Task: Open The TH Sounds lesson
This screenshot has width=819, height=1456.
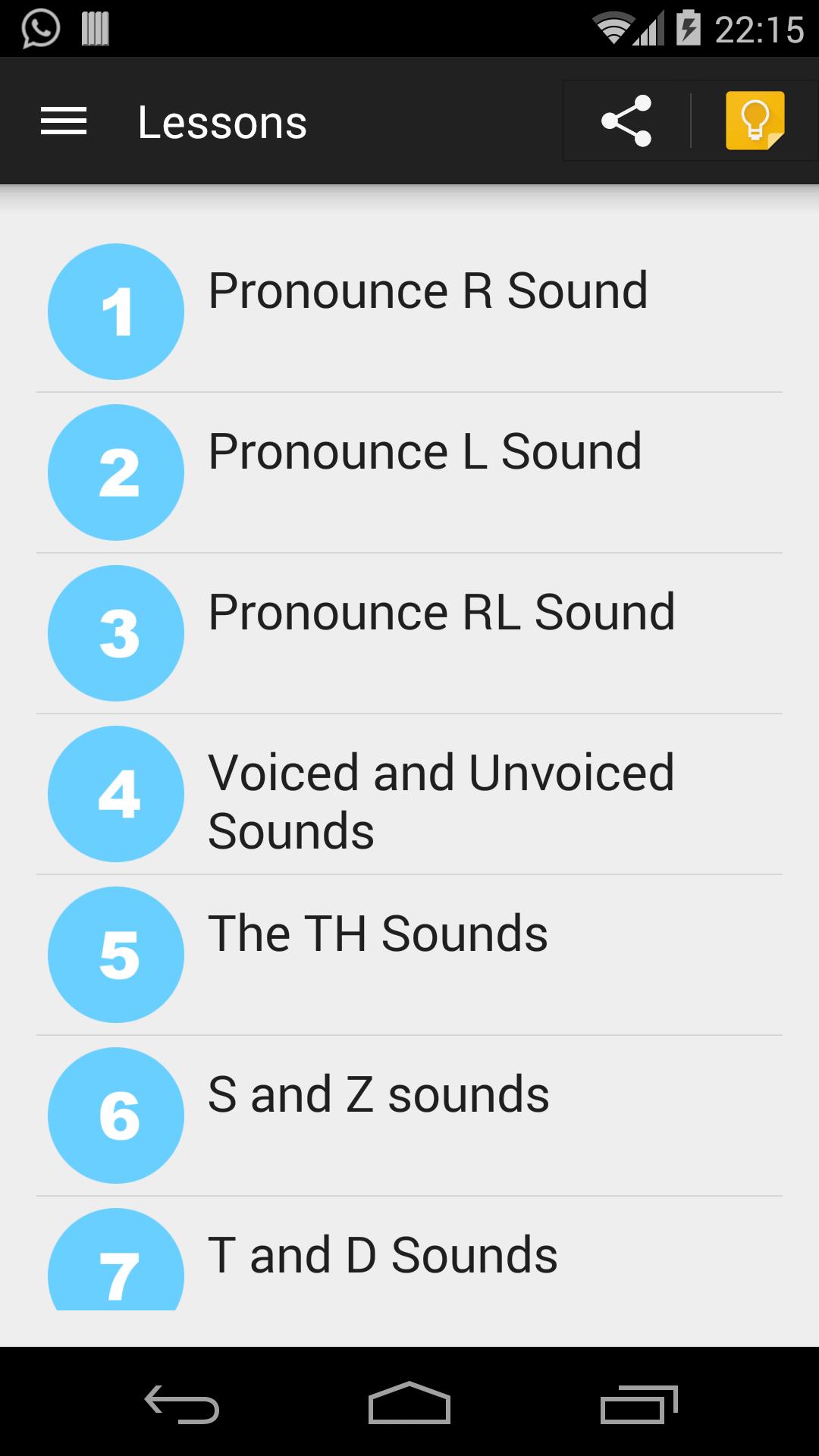Action: click(377, 934)
